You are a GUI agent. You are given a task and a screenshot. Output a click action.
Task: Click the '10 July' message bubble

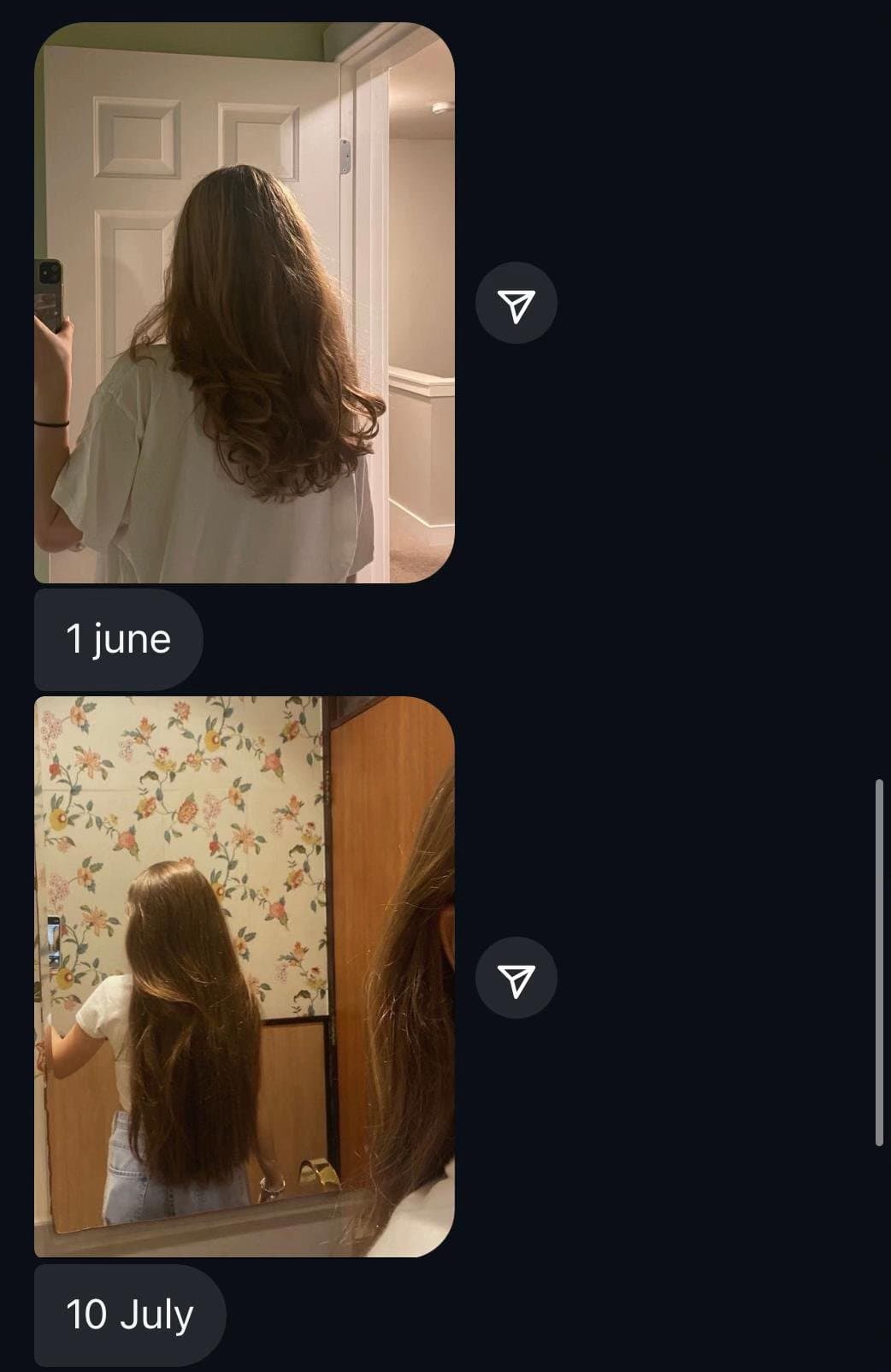129,1314
